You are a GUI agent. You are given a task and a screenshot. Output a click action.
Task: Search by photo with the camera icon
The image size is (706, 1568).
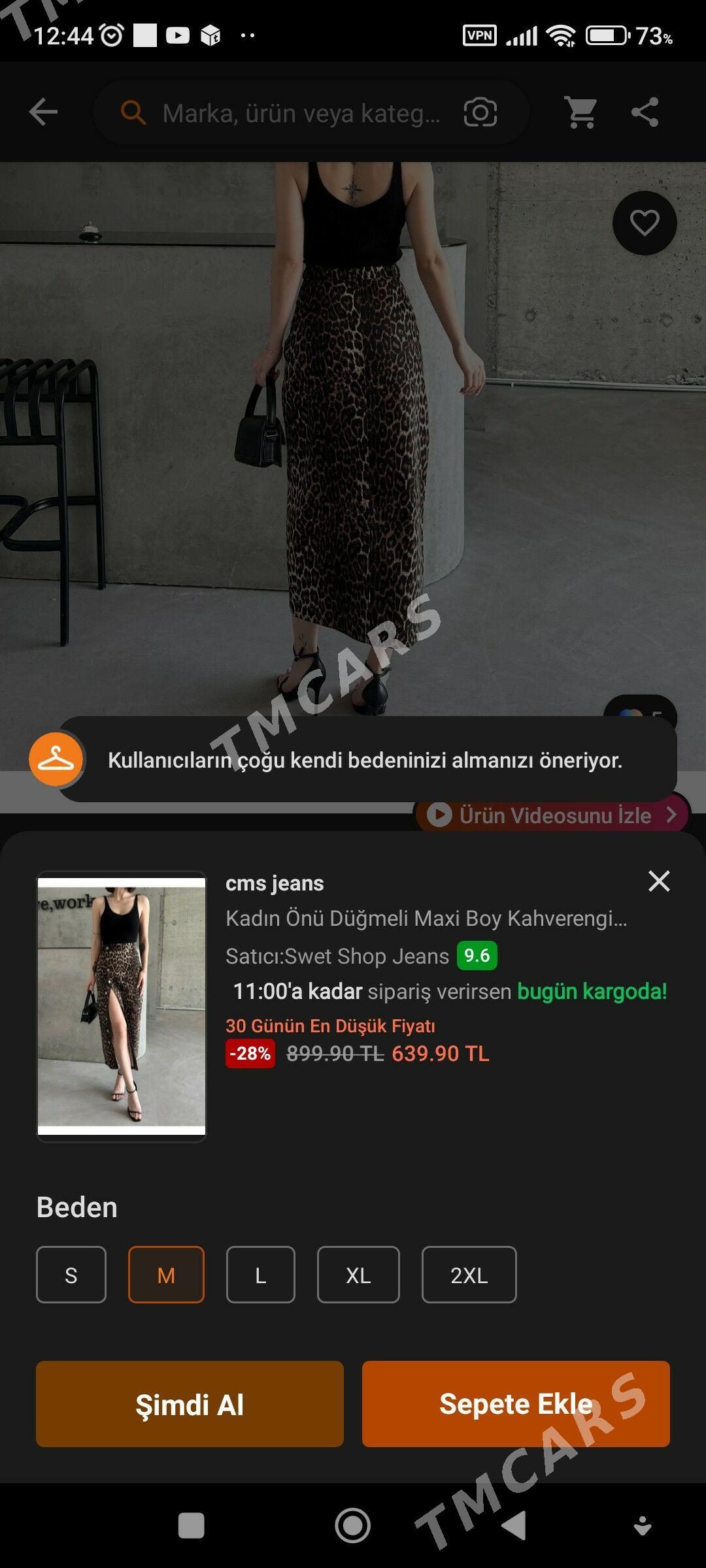pos(480,112)
